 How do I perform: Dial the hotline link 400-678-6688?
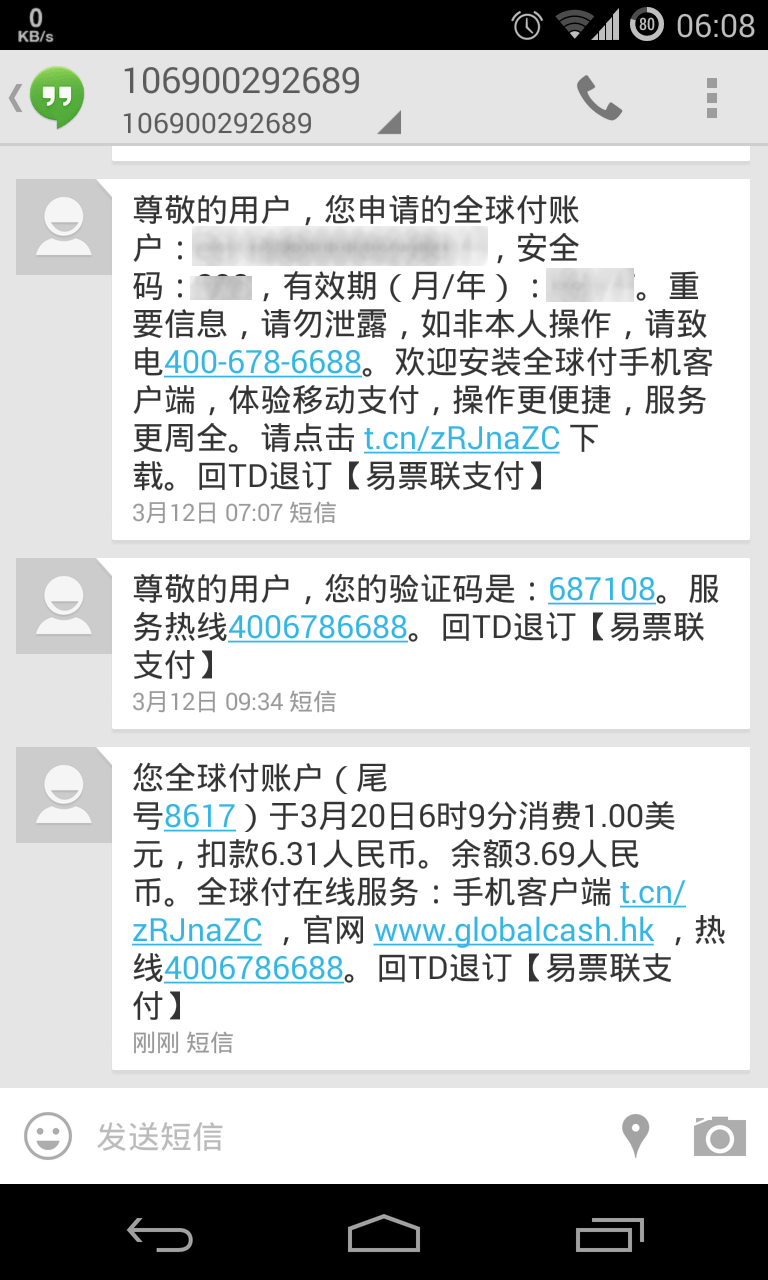coord(262,361)
